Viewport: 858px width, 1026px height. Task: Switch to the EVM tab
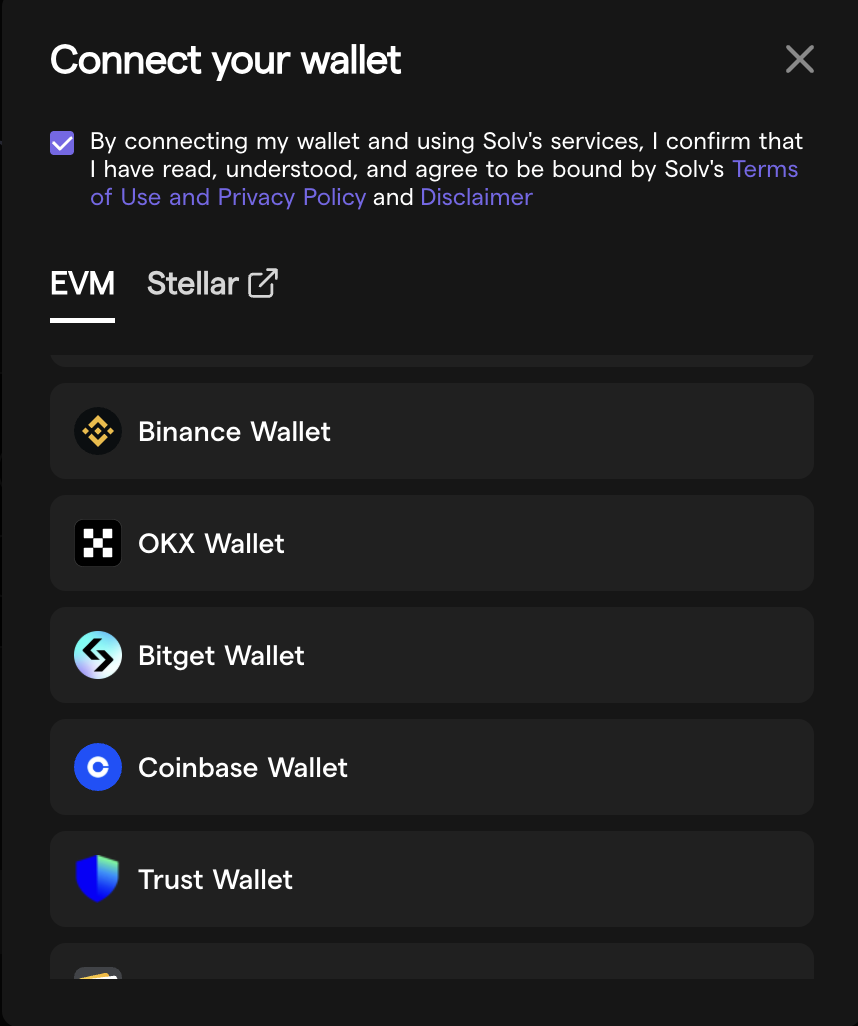(x=82, y=284)
